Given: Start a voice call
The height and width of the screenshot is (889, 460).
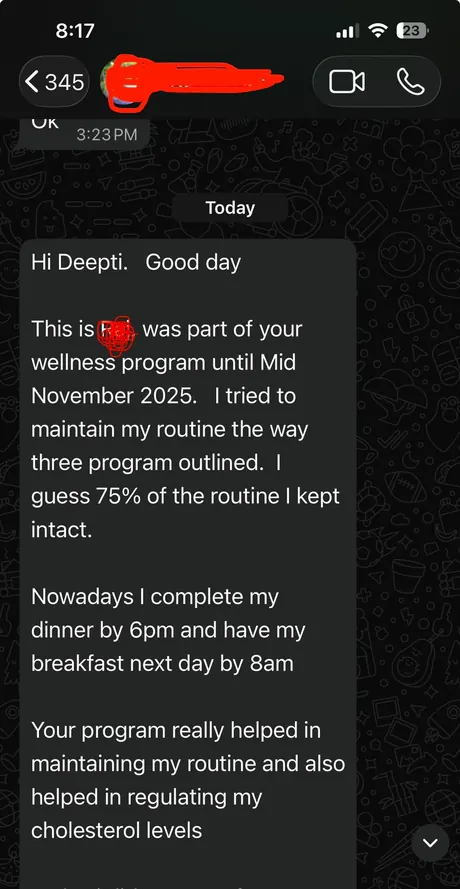Looking at the screenshot, I should pos(411,82).
